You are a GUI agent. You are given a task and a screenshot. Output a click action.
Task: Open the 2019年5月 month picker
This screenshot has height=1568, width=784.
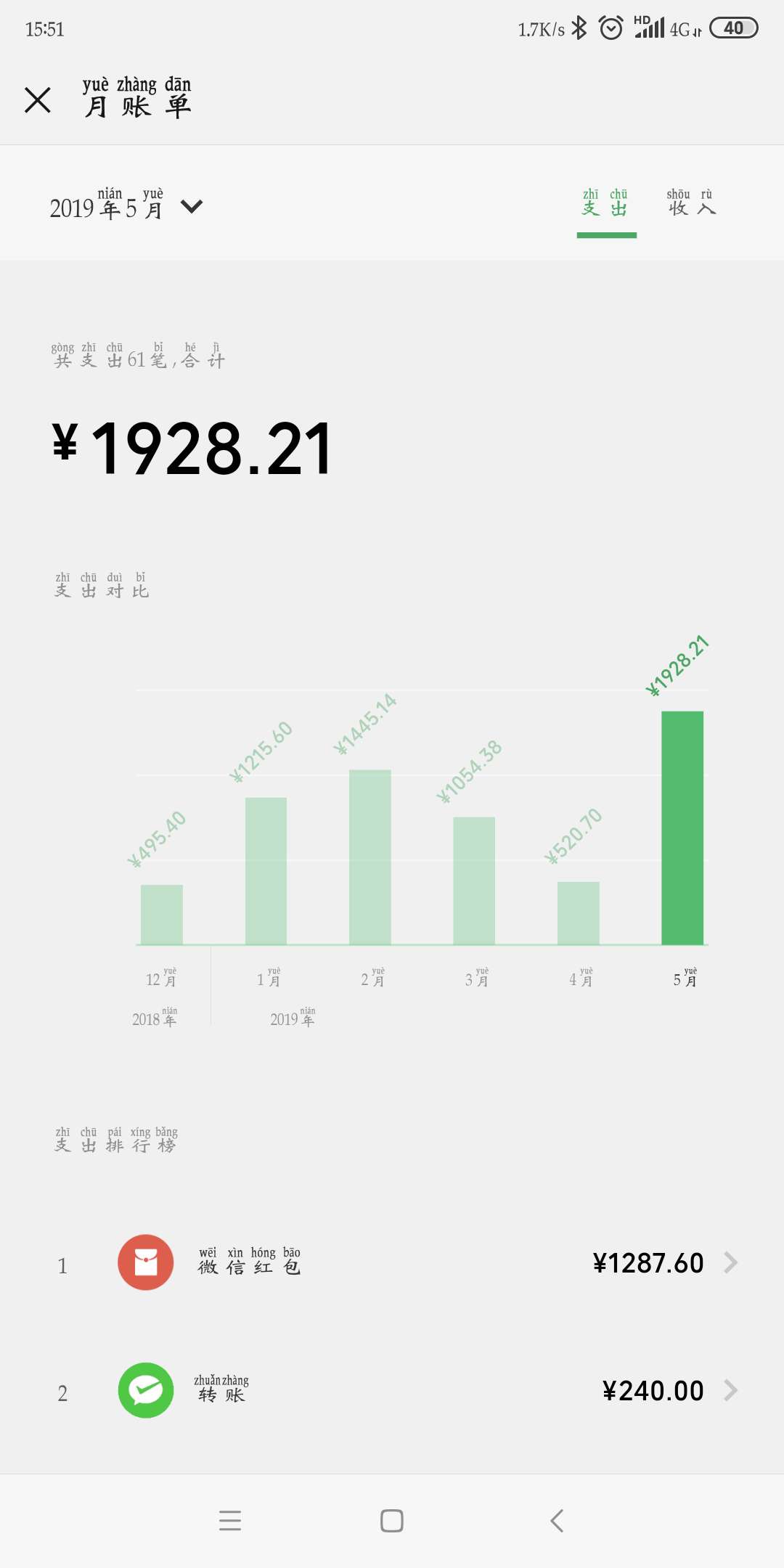pos(126,208)
